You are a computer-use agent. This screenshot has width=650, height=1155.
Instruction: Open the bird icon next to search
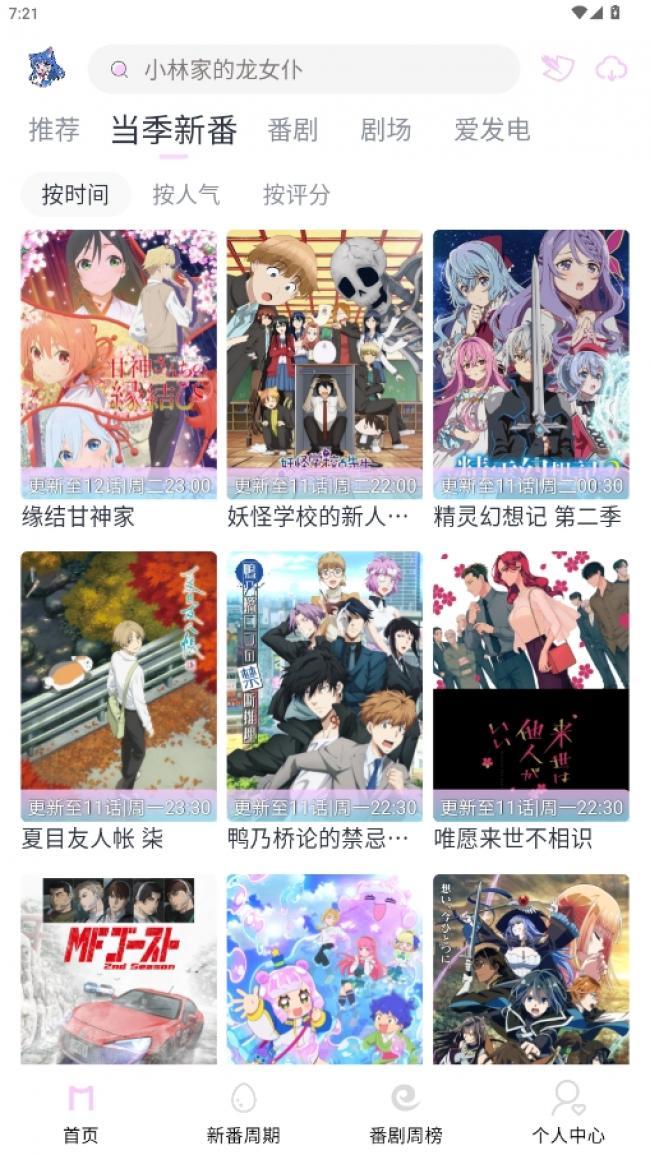click(557, 68)
